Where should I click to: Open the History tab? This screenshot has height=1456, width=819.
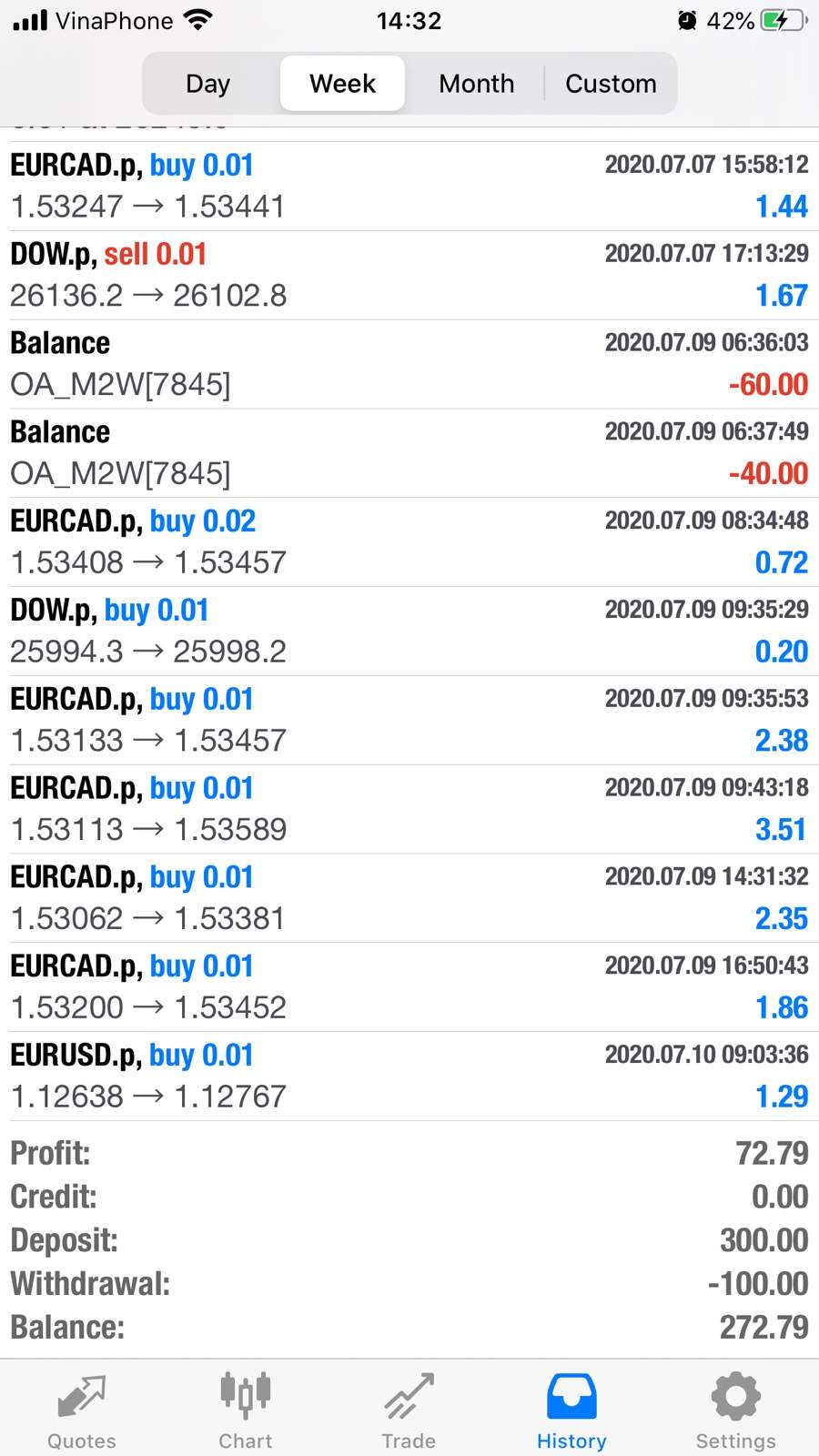tap(571, 1411)
